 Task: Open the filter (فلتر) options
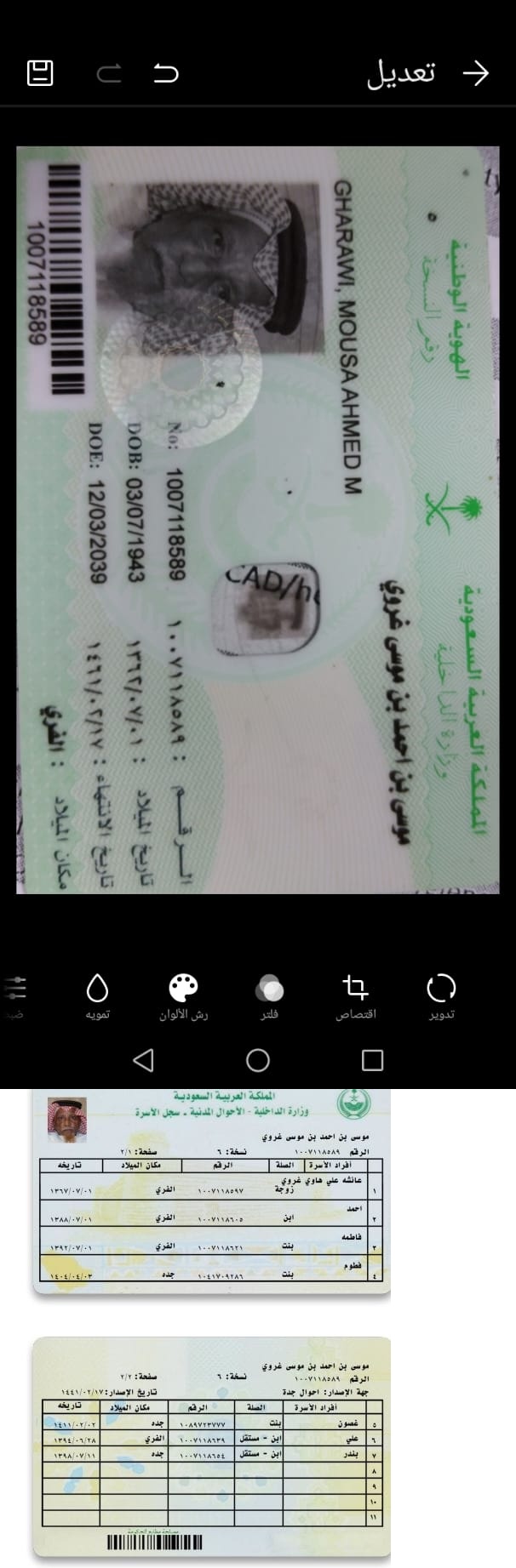[x=269, y=995]
